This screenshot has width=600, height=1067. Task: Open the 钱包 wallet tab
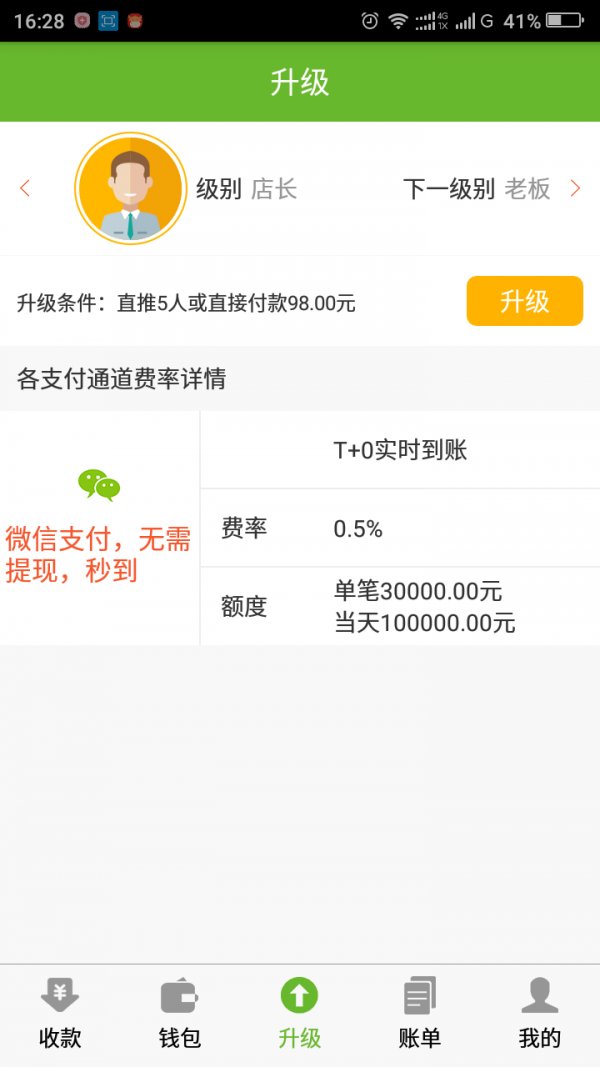click(180, 1015)
